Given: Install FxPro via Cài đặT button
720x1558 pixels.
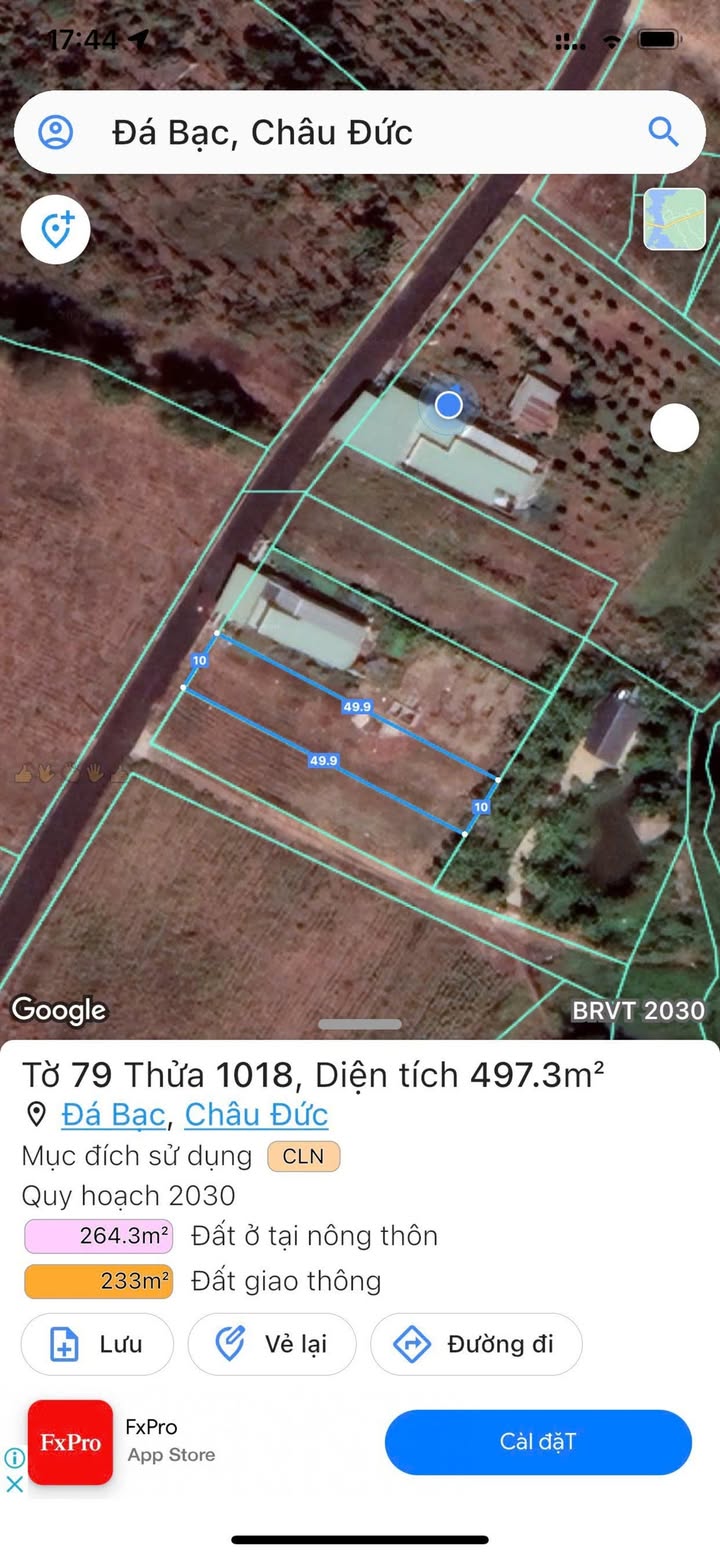Looking at the screenshot, I should pyautogui.click(x=538, y=1442).
